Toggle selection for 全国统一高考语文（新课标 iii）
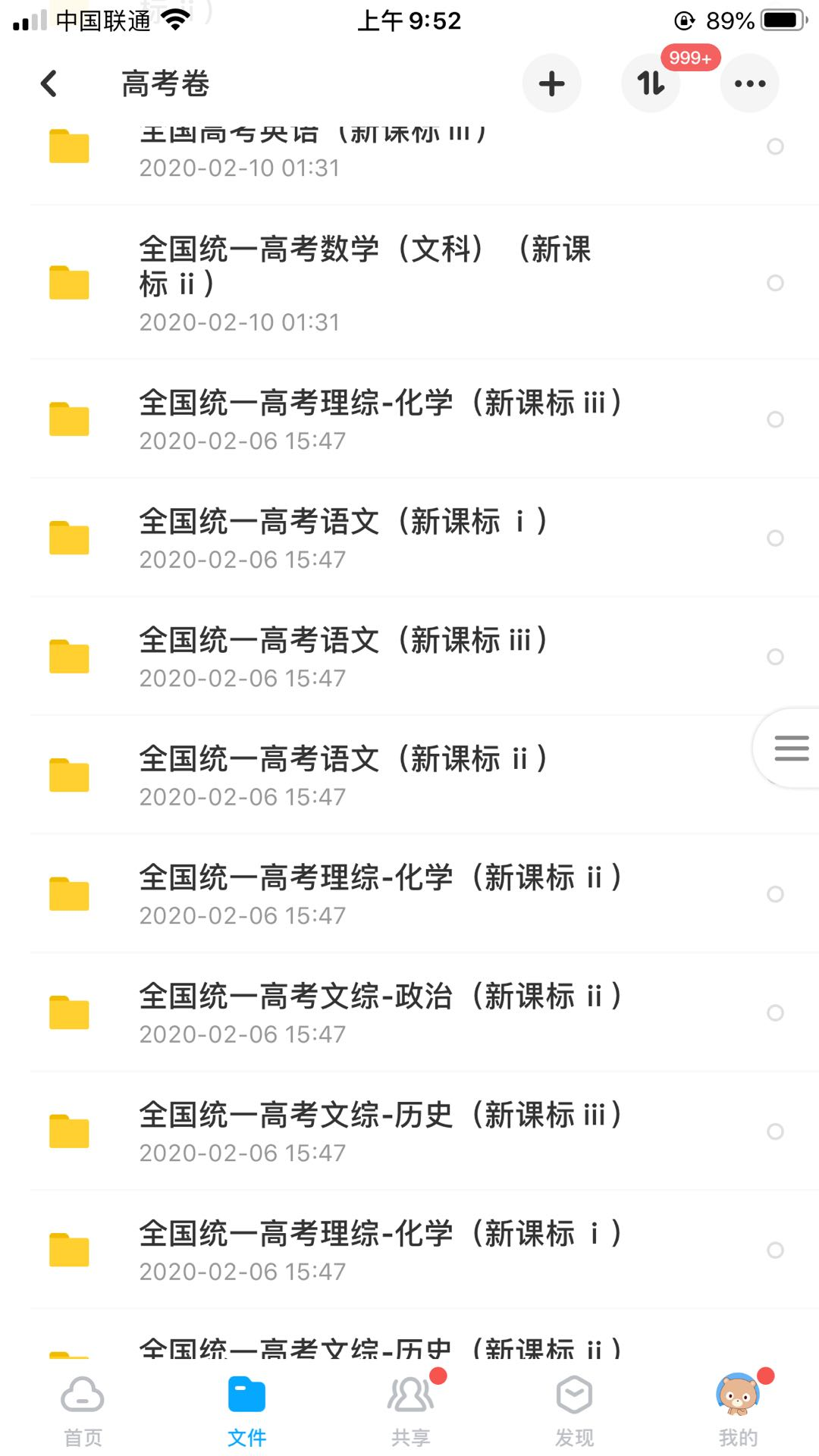819x1456 pixels. coord(775,657)
